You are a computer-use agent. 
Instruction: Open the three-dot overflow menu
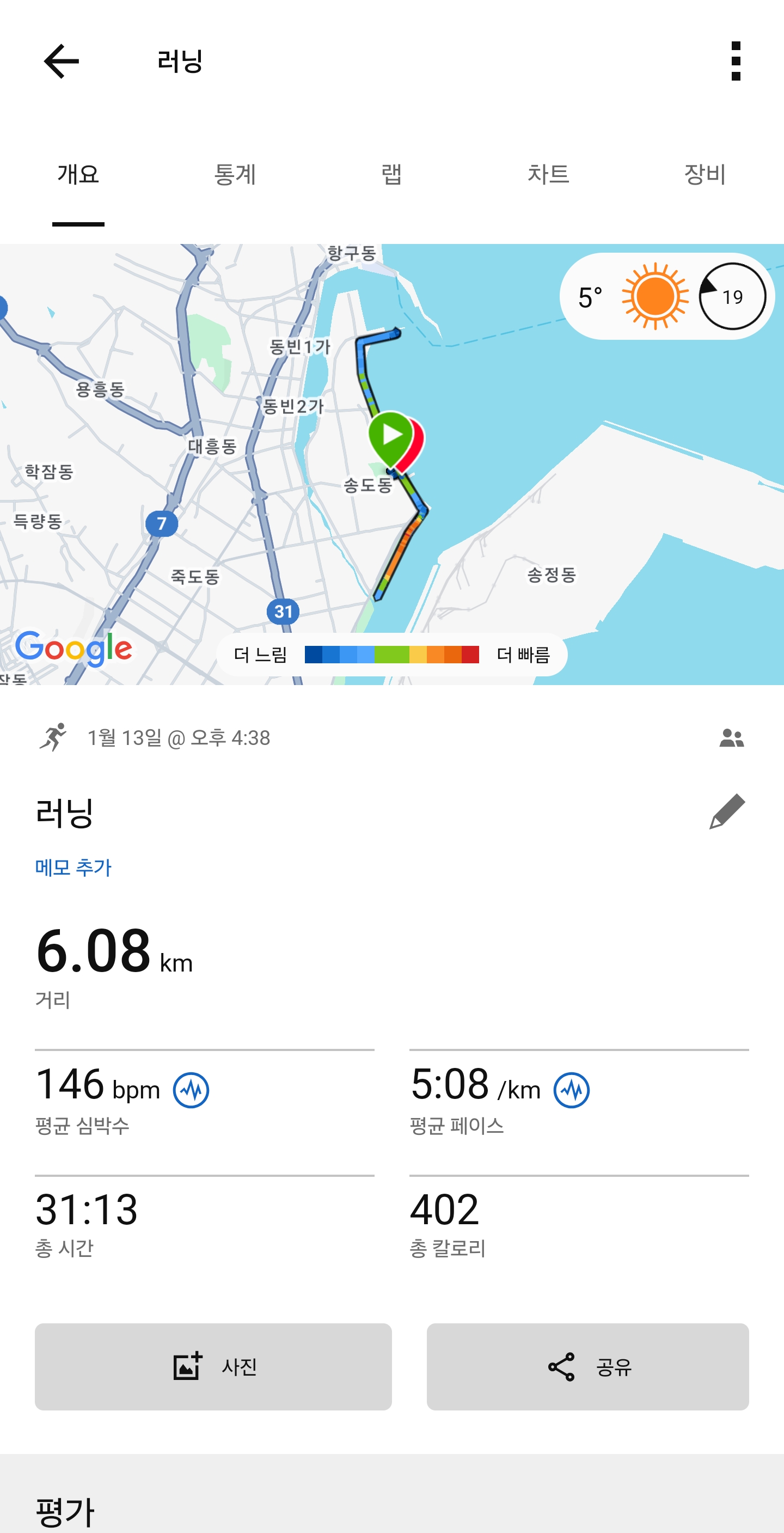click(737, 62)
